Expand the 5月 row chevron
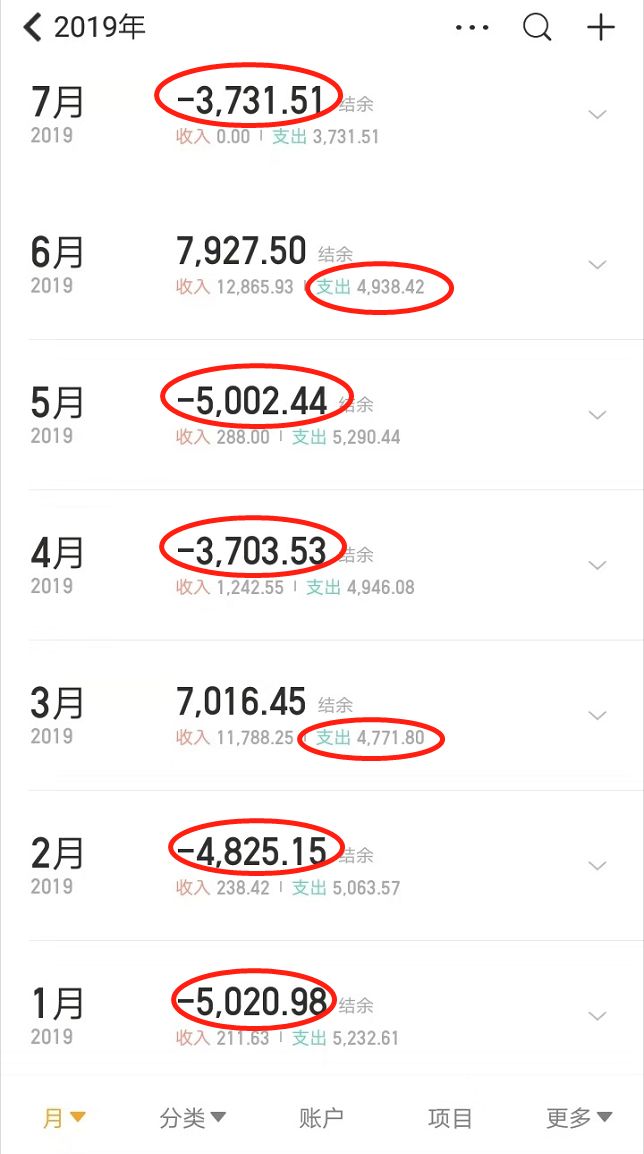This screenshot has width=644, height=1154. click(x=598, y=415)
